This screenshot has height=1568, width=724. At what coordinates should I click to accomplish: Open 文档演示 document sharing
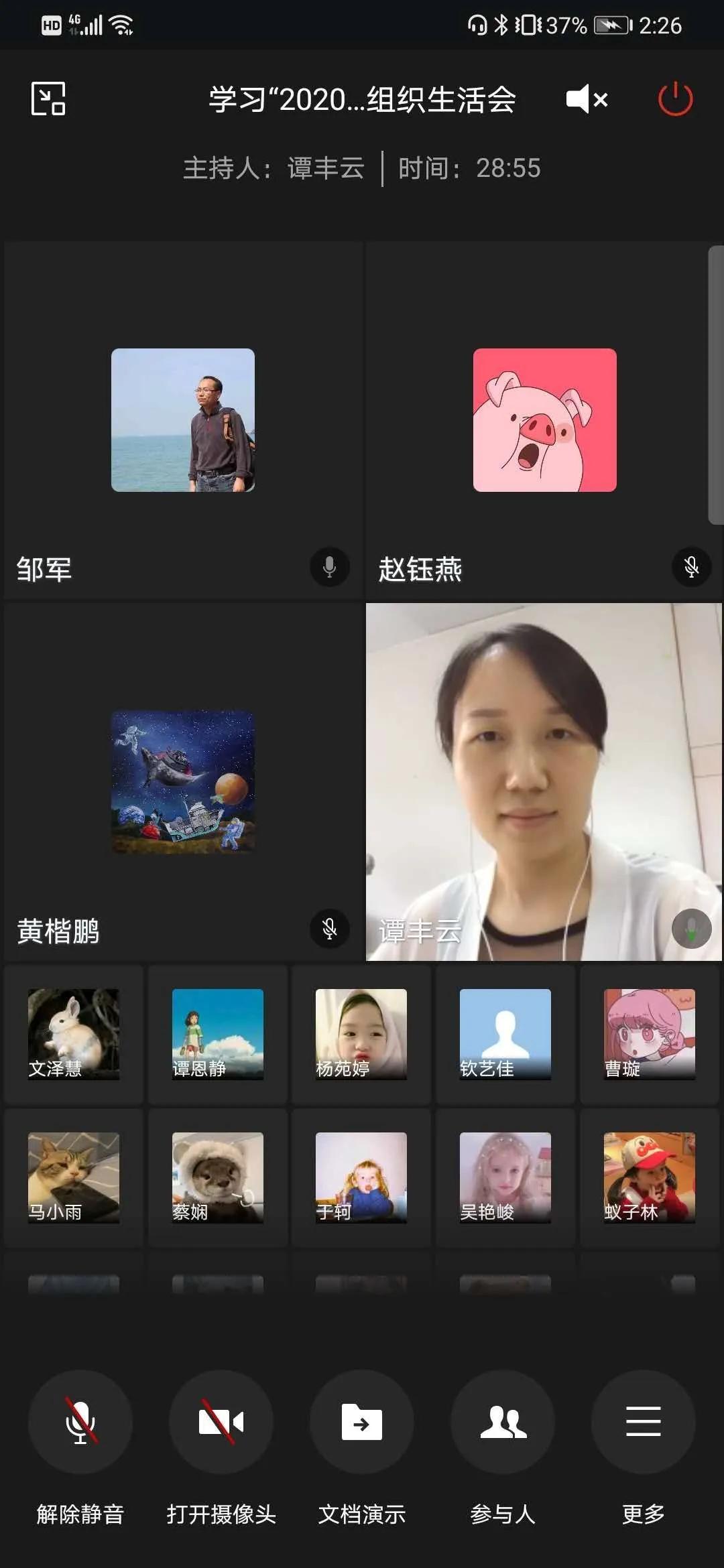tap(362, 1421)
